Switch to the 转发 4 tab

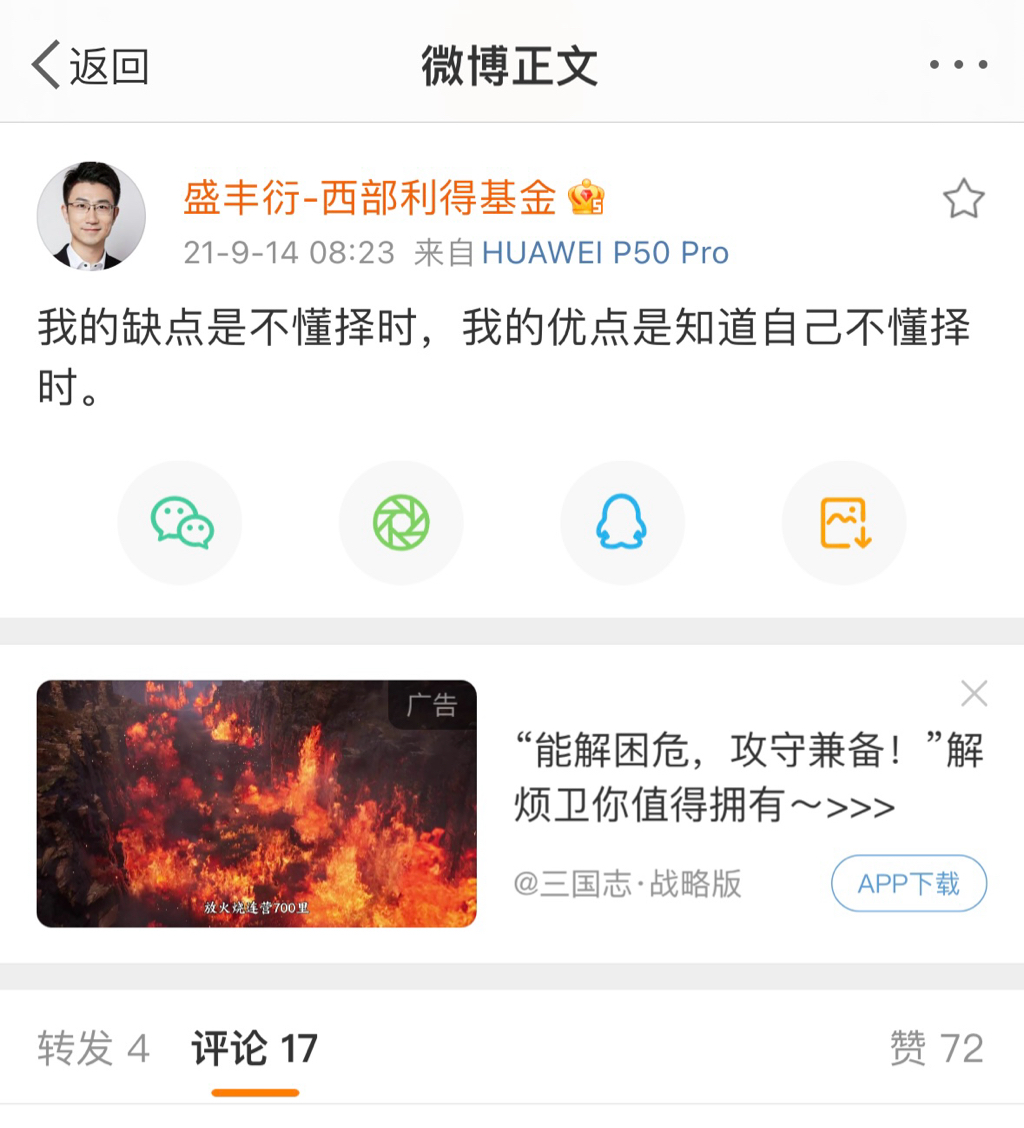[x=93, y=1048]
